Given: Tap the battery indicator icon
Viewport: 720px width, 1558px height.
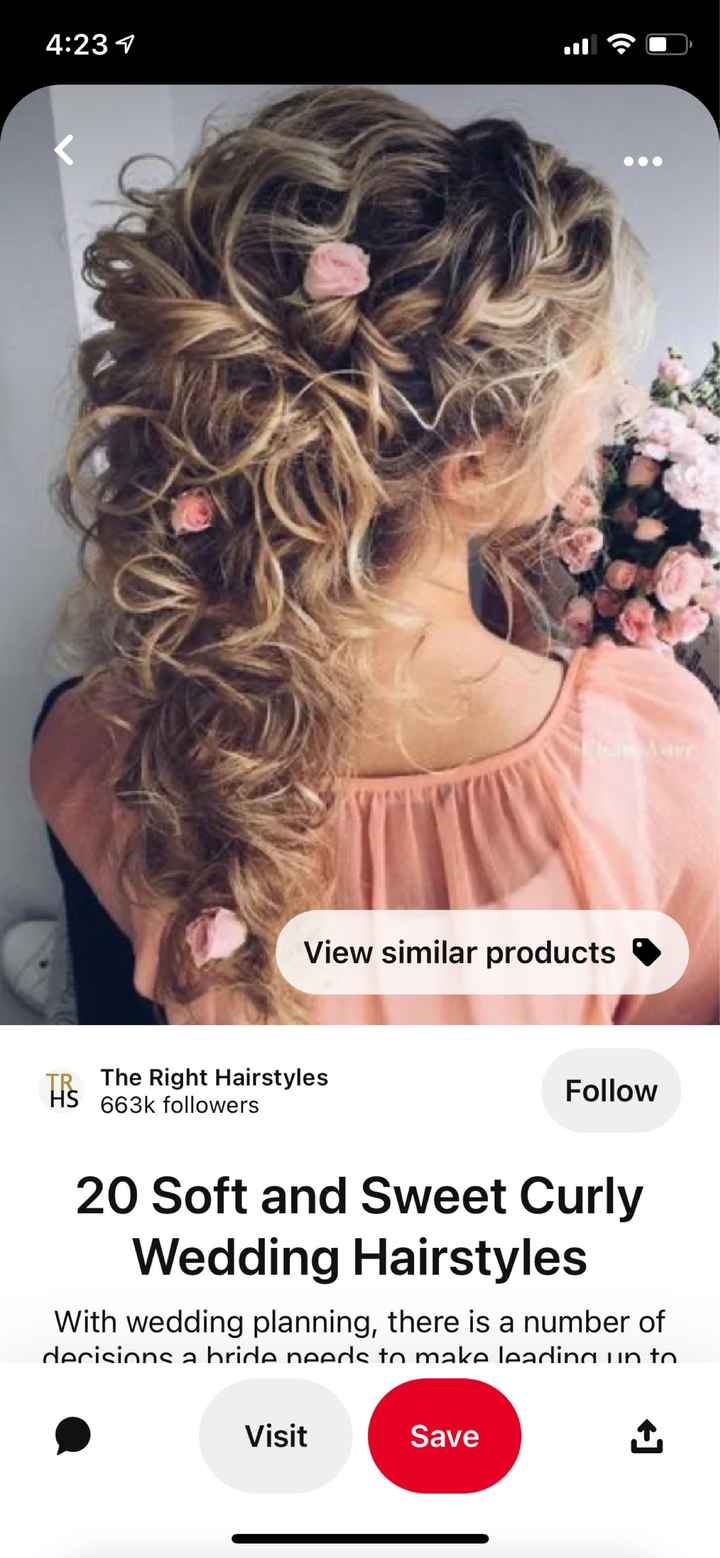Looking at the screenshot, I should tap(665, 43).
